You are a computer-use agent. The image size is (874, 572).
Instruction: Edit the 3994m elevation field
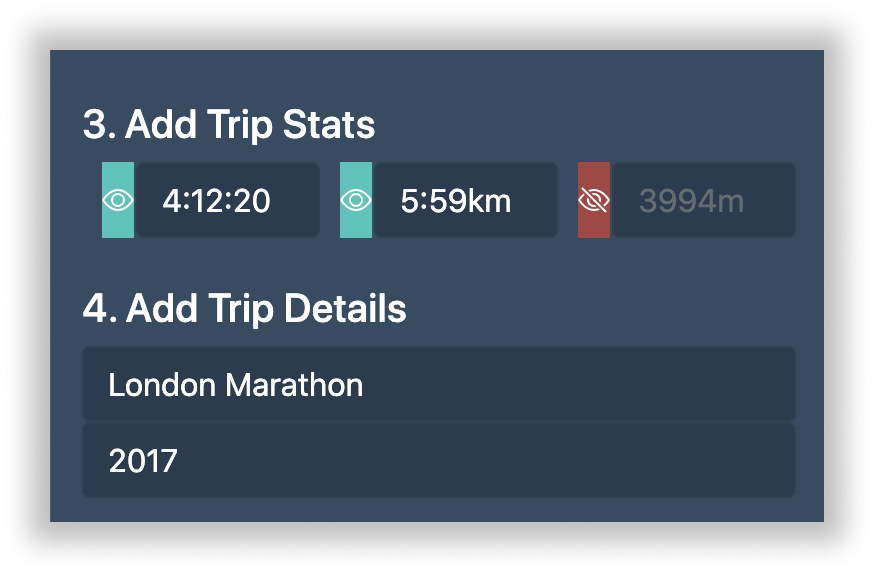pyautogui.click(x=703, y=200)
